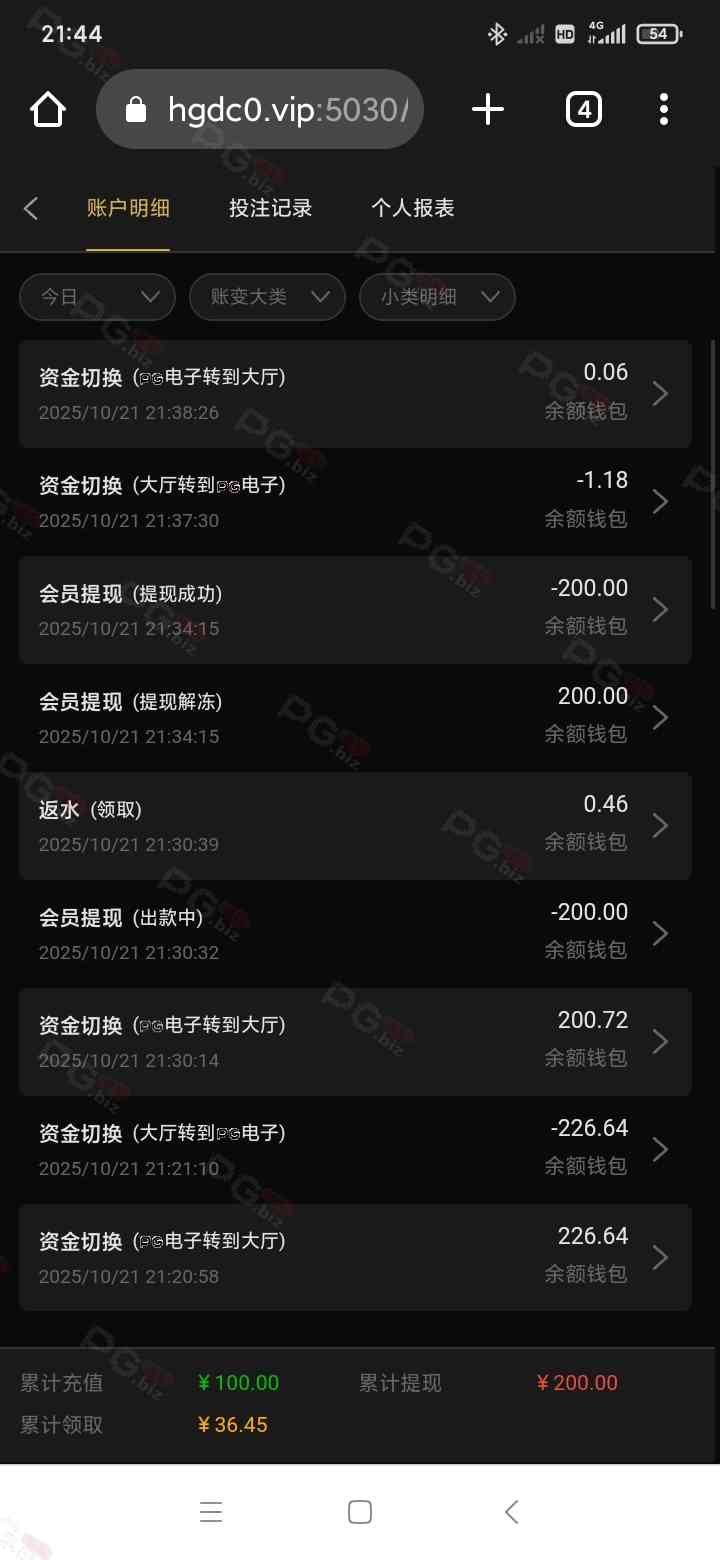View the 出款中 -200.00 record
This screenshot has height=1560, width=720.
[355, 934]
